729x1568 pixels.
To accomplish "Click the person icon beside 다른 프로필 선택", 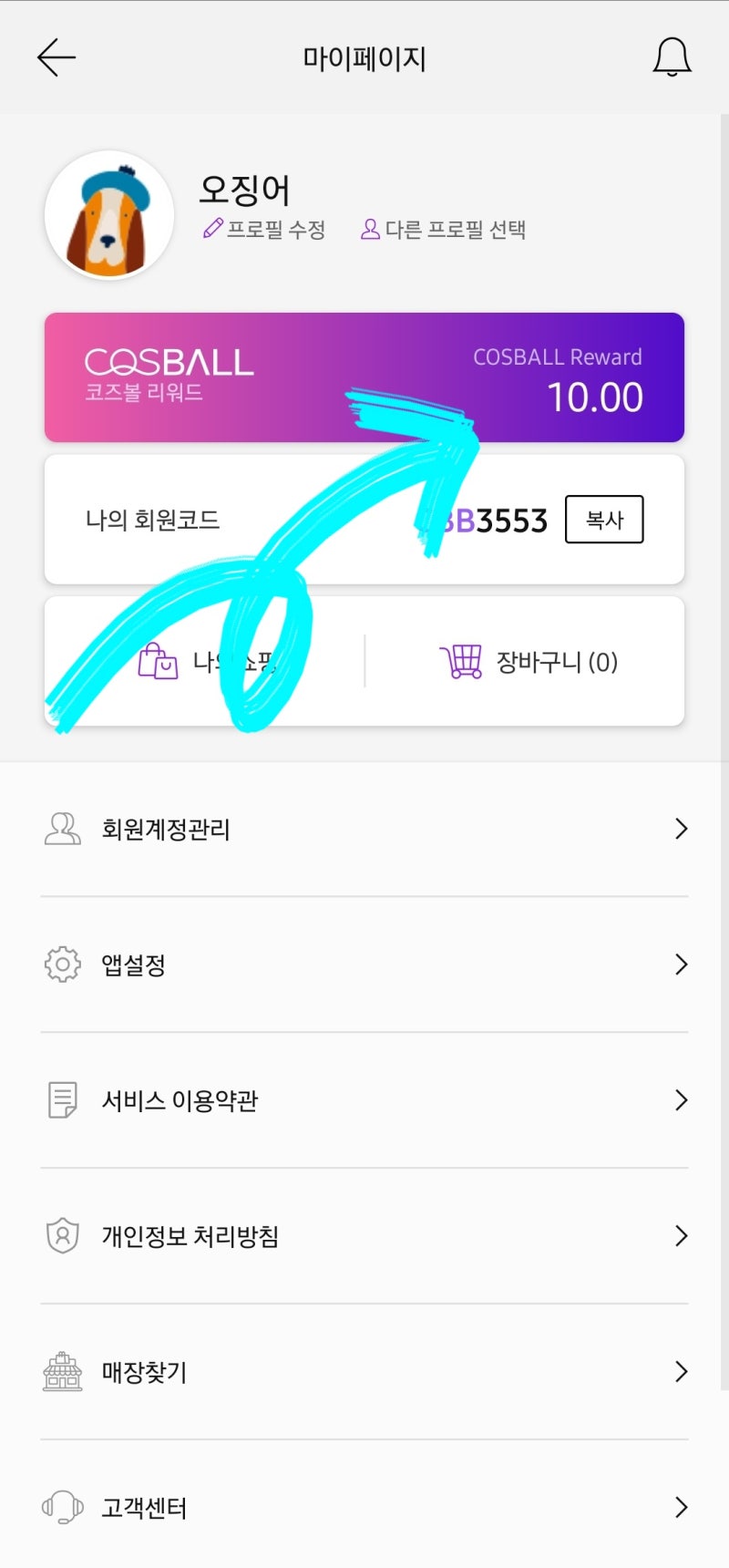I will (x=370, y=229).
